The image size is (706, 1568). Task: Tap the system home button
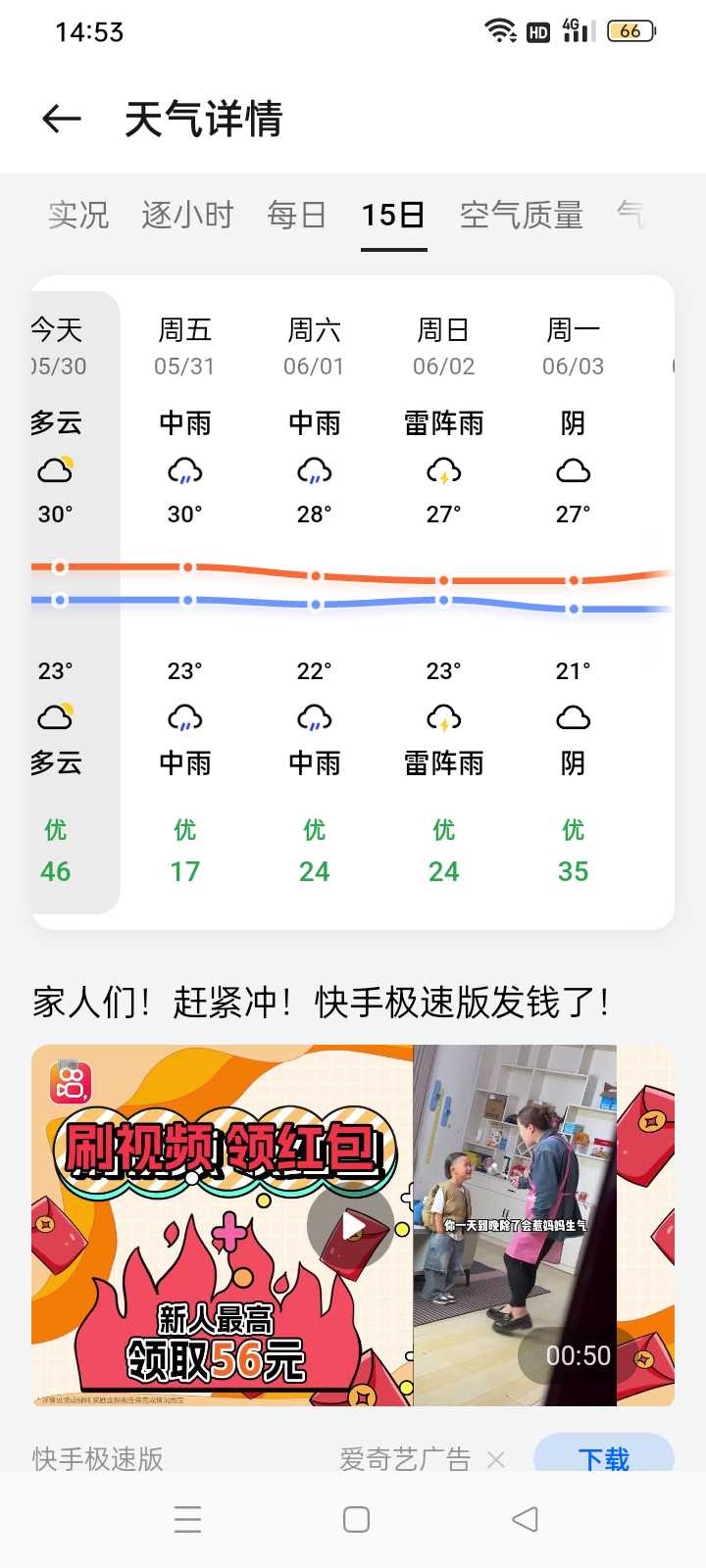pos(356,1519)
